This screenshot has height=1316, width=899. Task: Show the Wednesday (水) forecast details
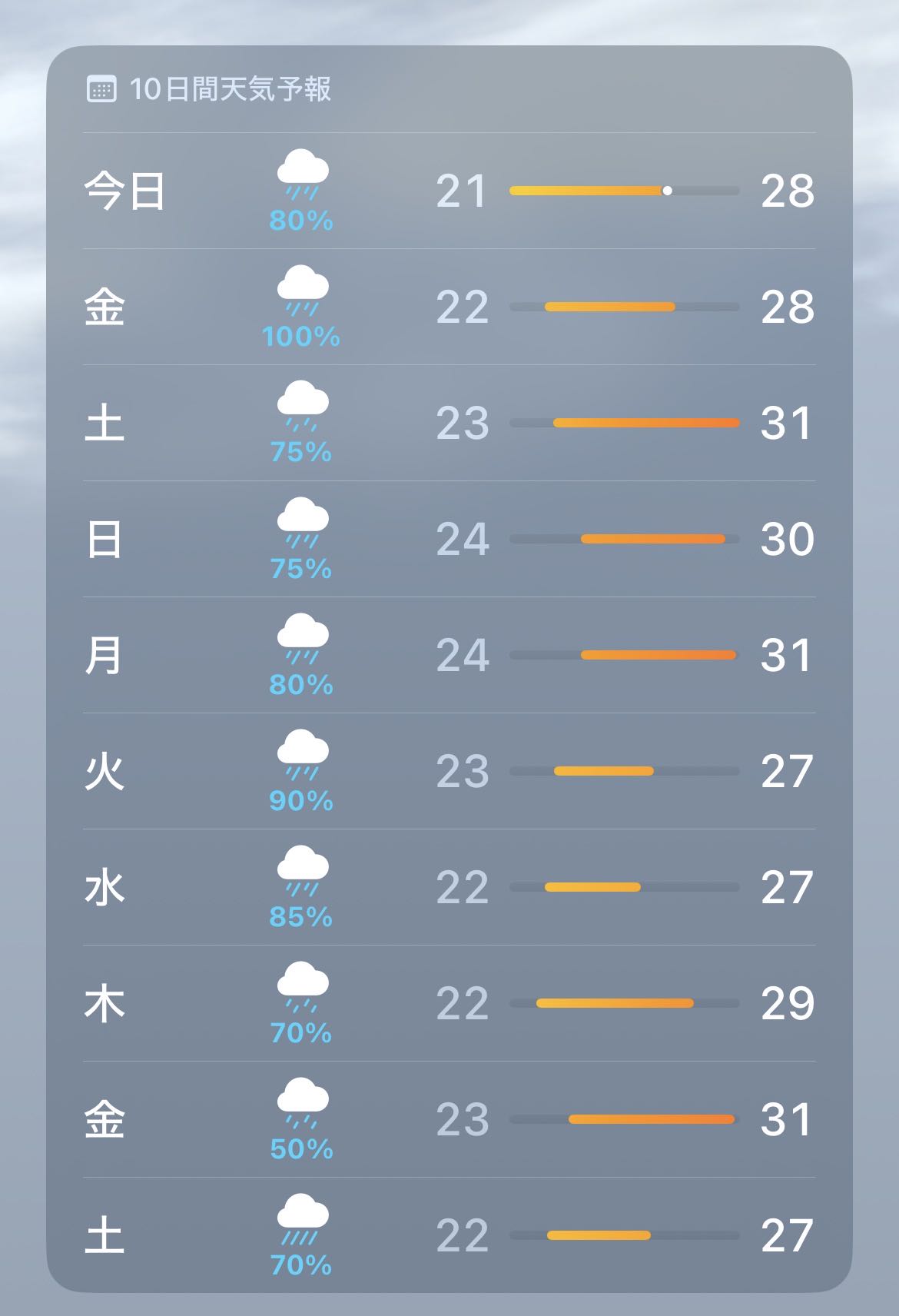tap(449, 887)
